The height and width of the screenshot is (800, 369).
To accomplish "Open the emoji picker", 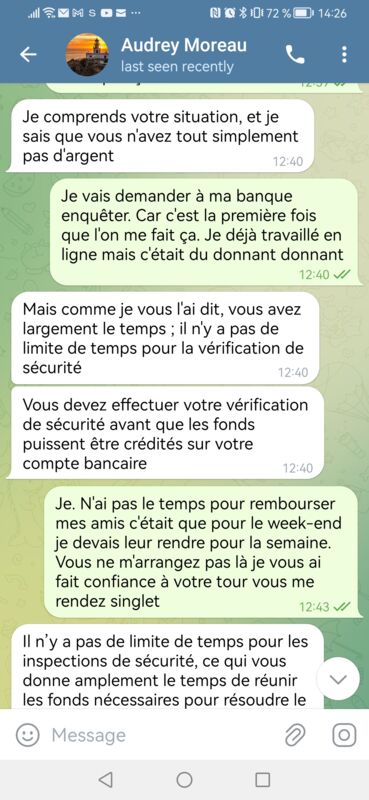I will [28, 735].
